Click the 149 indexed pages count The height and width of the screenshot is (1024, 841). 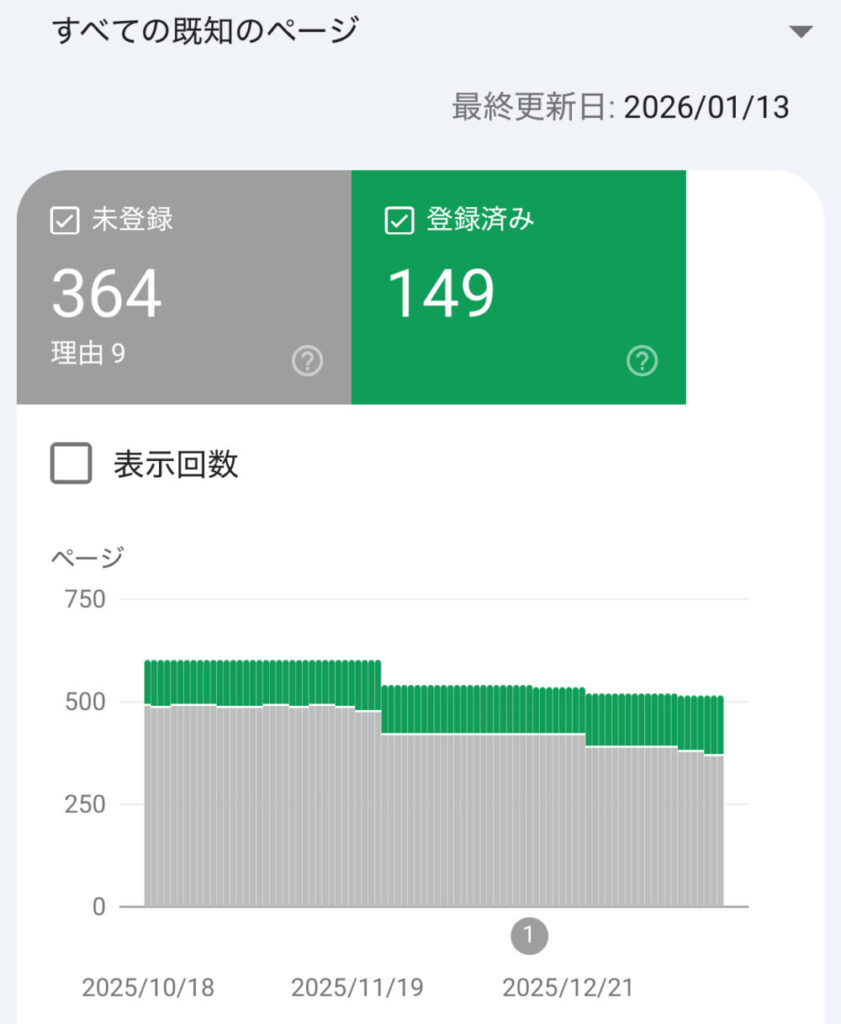[x=442, y=293]
